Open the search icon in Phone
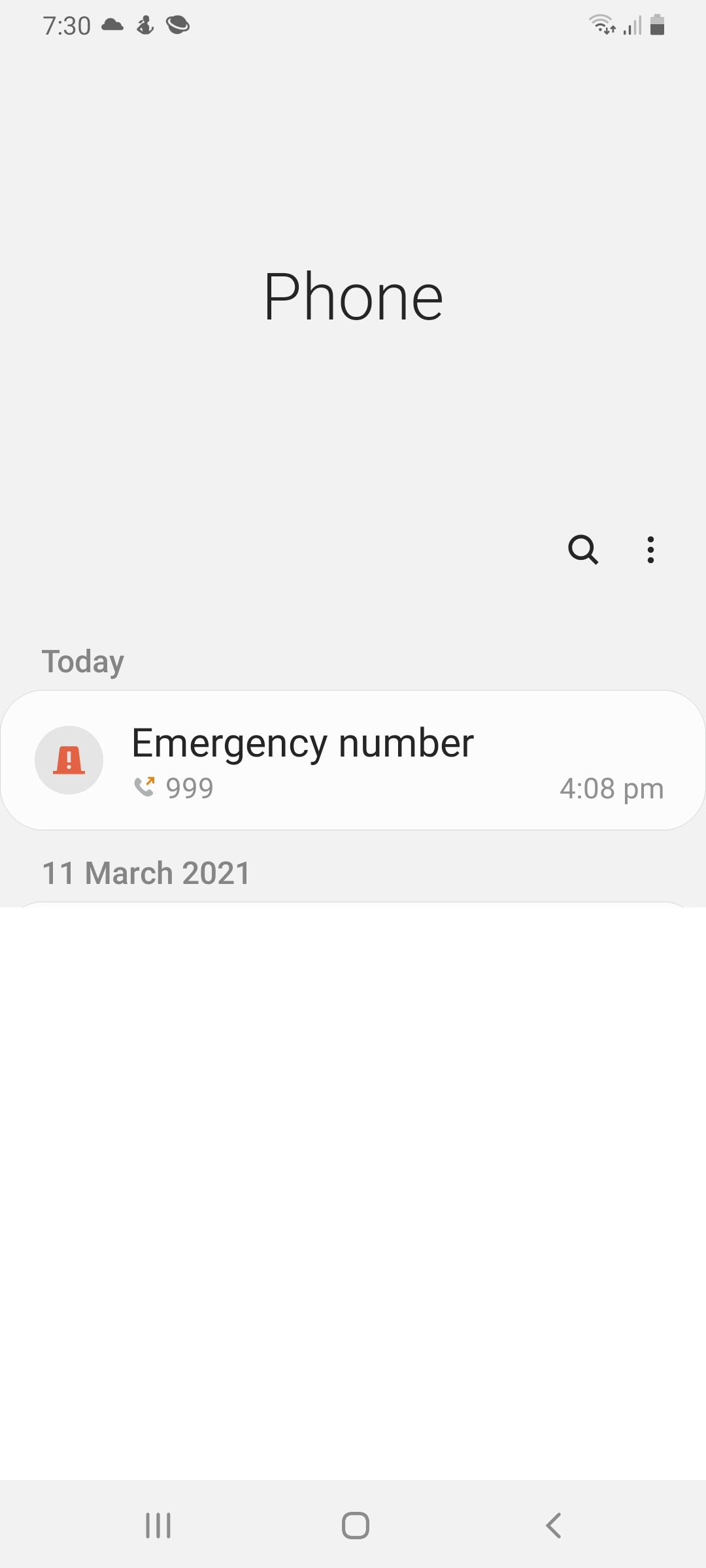This screenshot has width=706, height=1568. (583, 549)
